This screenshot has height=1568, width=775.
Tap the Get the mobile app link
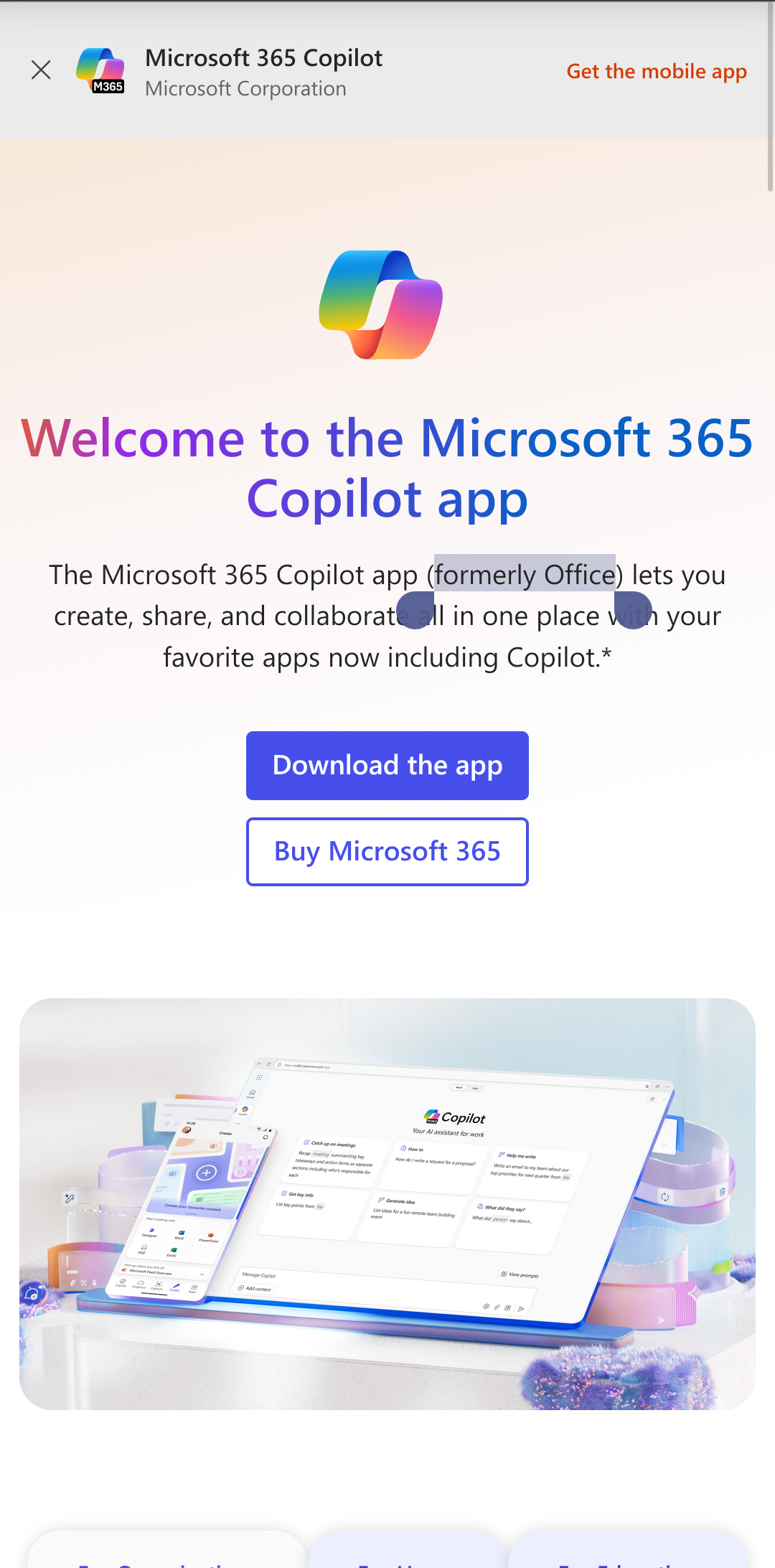(x=656, y=72)
